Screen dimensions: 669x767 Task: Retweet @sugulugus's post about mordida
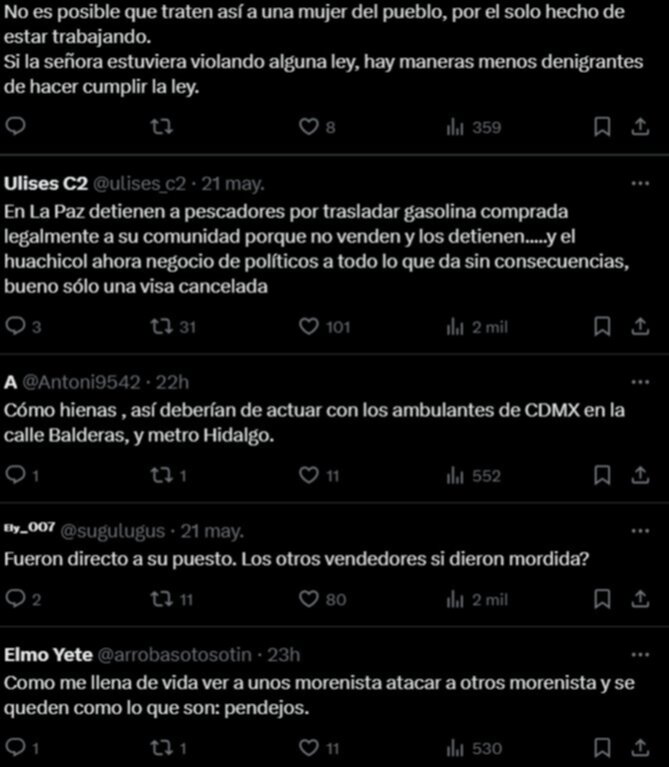[161, 599]
